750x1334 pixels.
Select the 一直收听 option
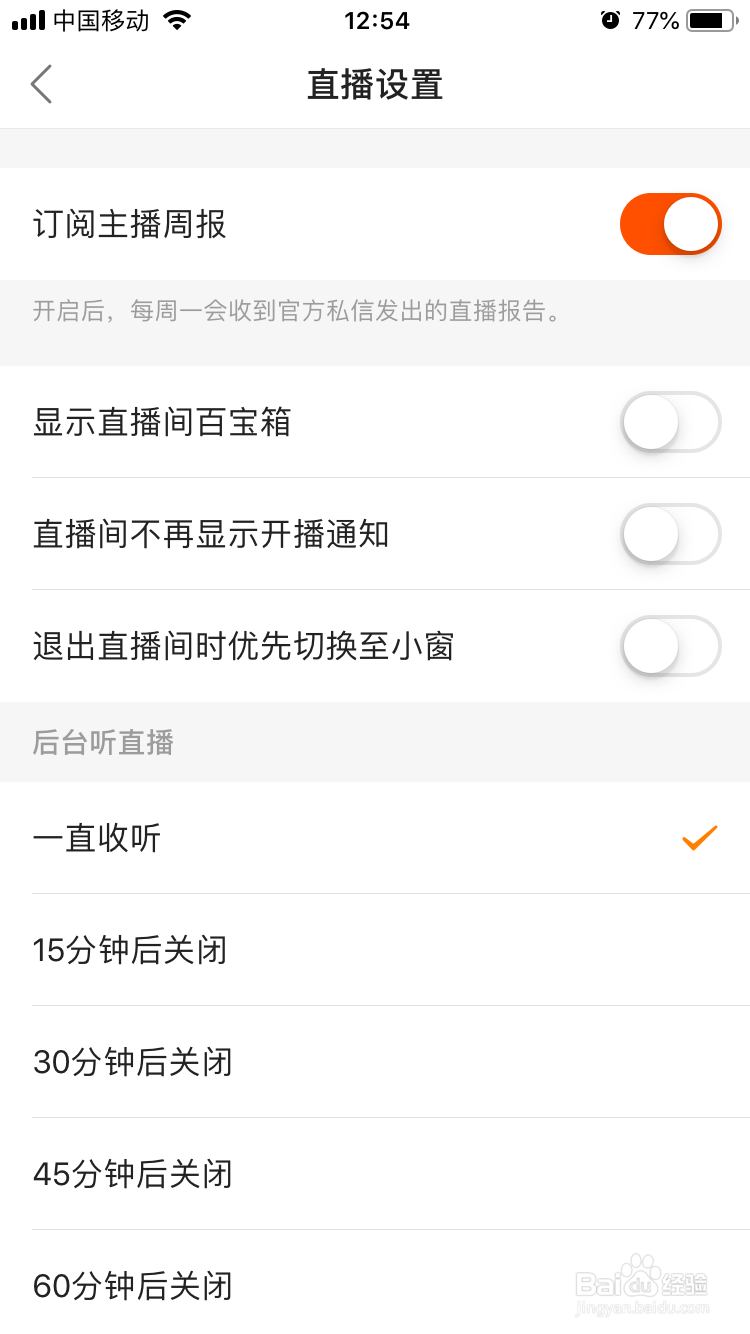[x=97, y=838]
